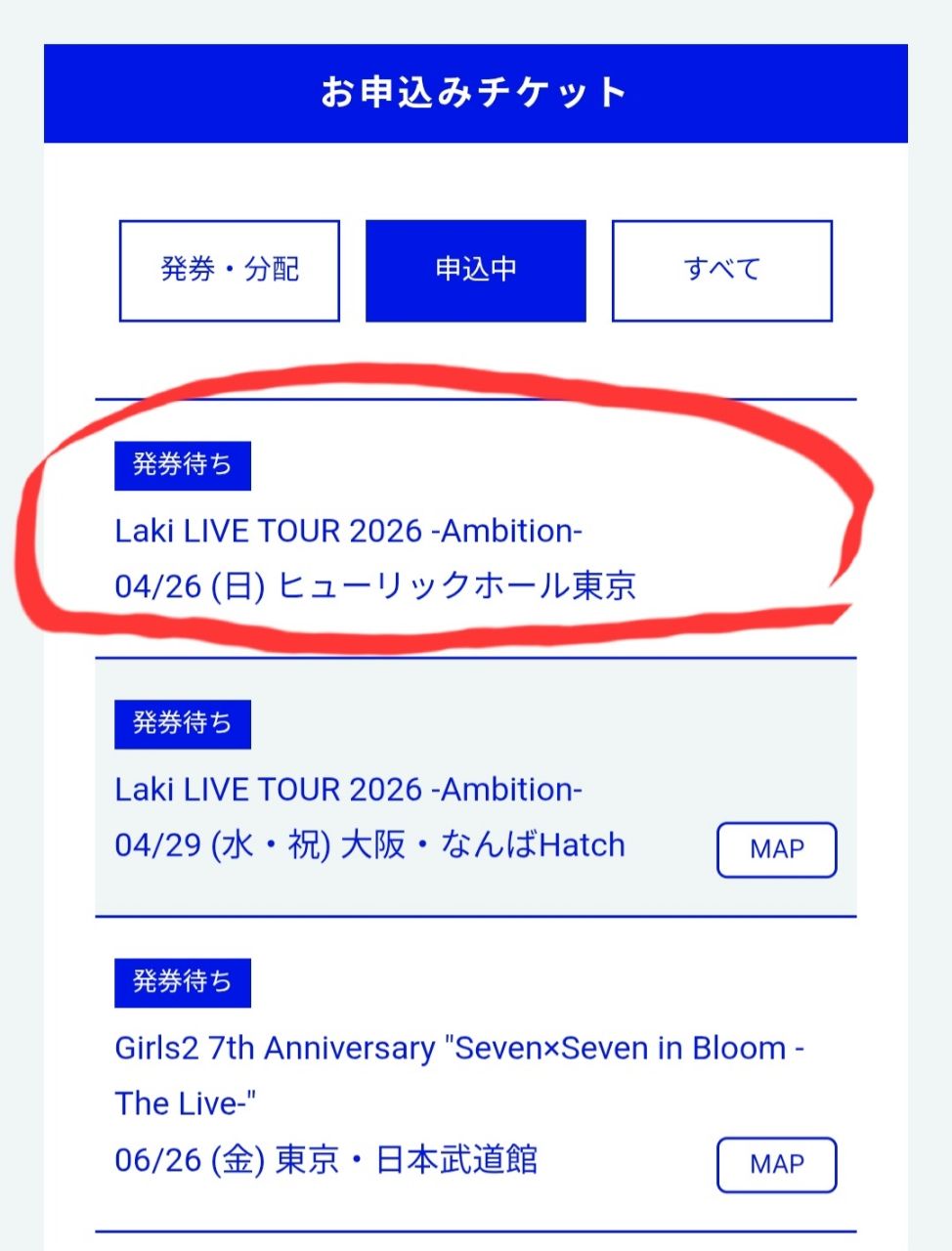Open the Girls2 7th Anniversary ticket entry

point(459,1075)
